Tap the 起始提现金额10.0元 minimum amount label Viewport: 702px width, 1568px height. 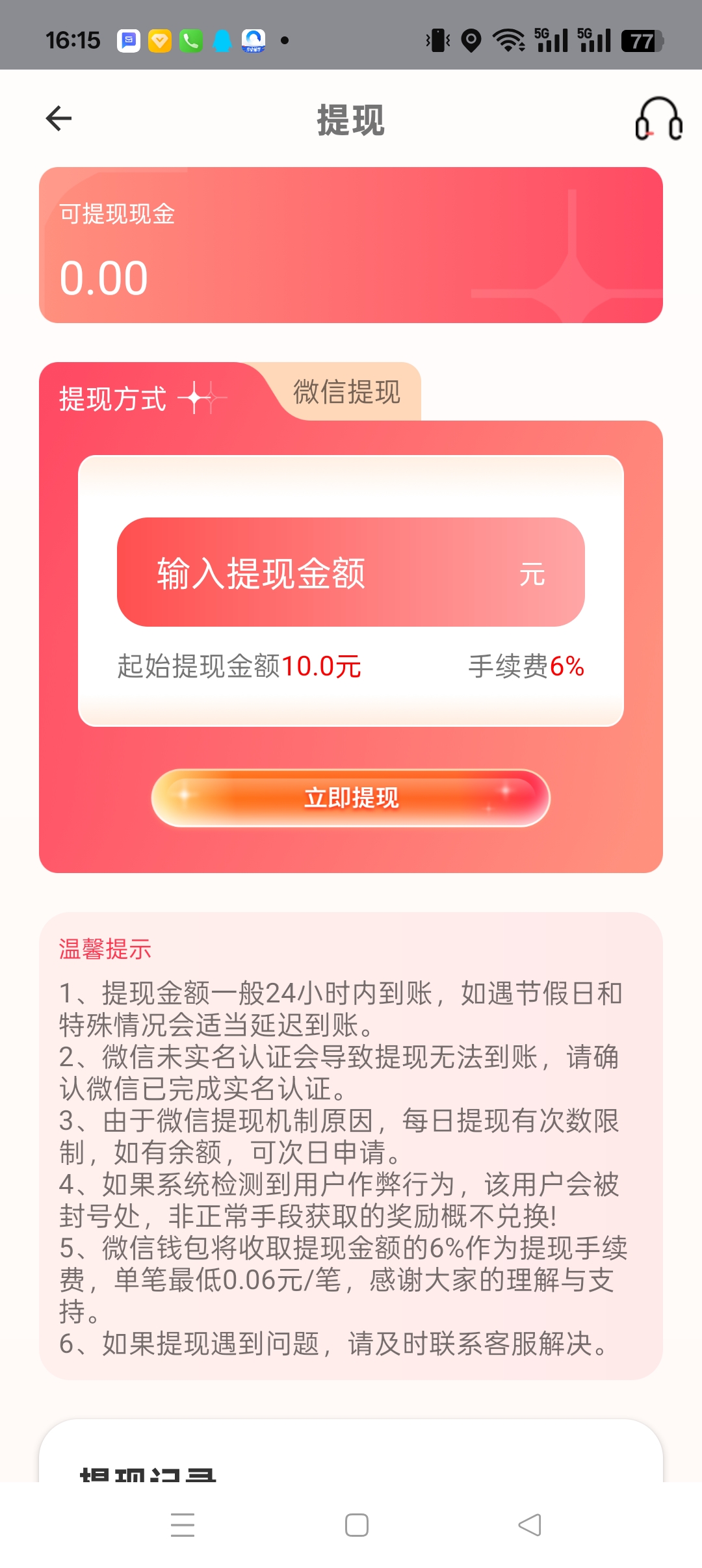pyautogui.click(x=237, y=665)
